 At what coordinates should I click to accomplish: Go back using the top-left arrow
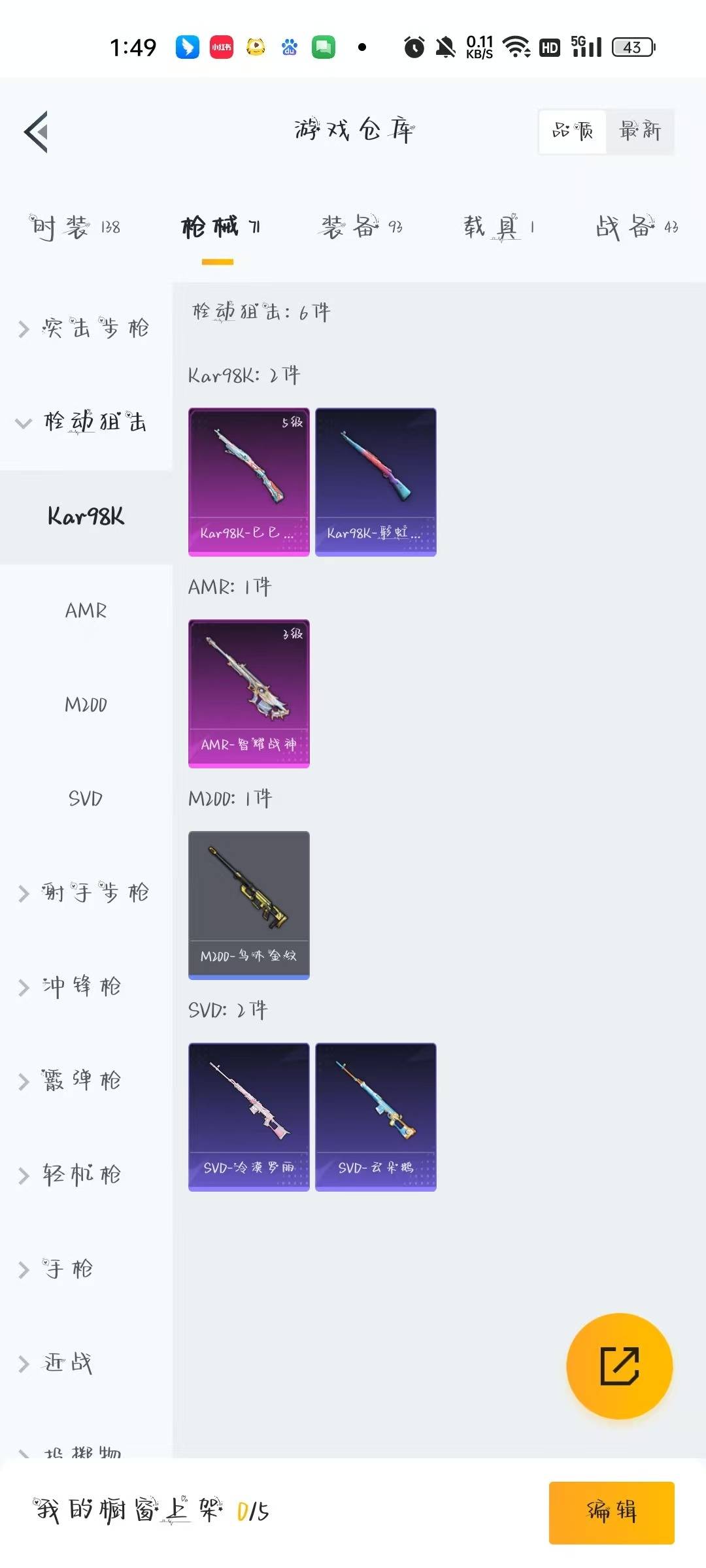pos(37,132)
